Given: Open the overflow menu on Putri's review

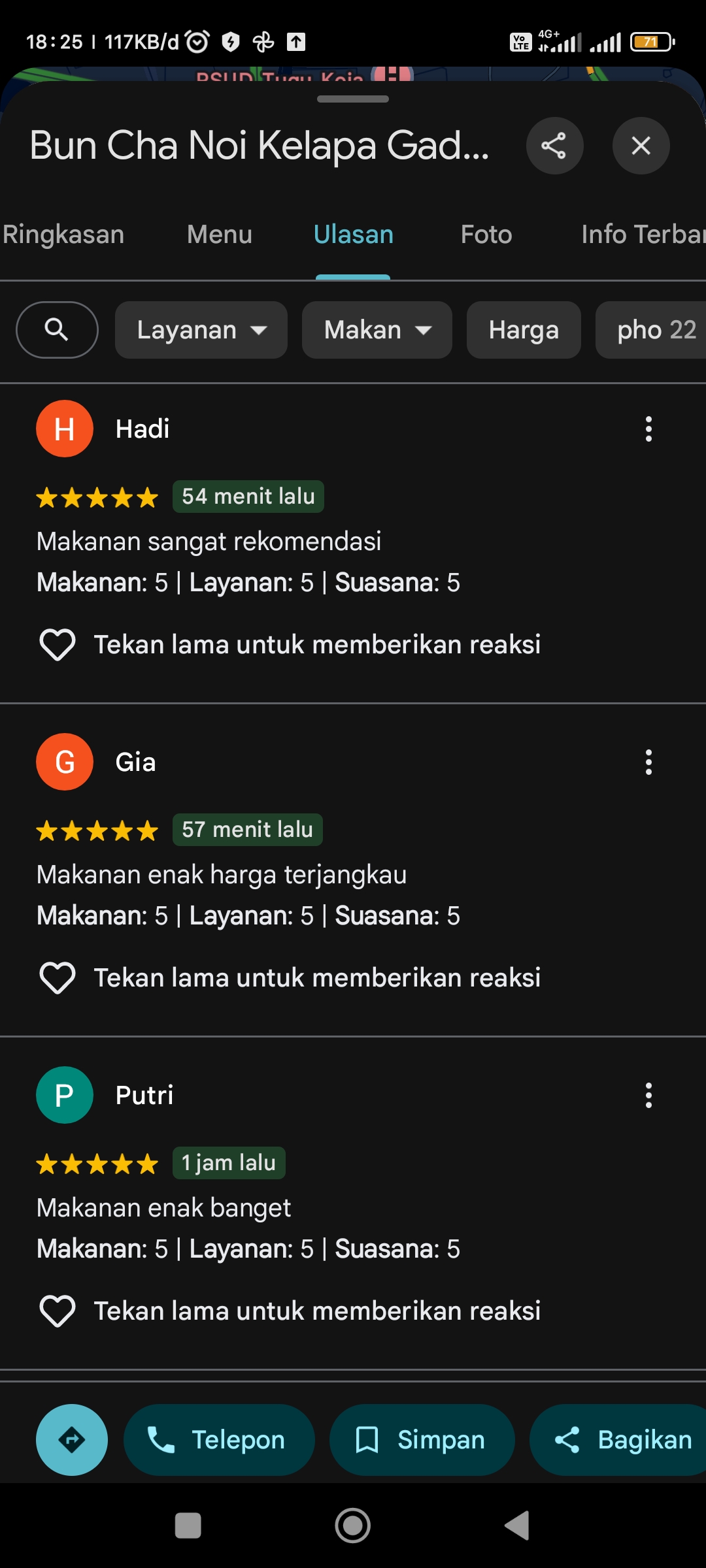Looking at the screenshot, I should coord(648,1096).
